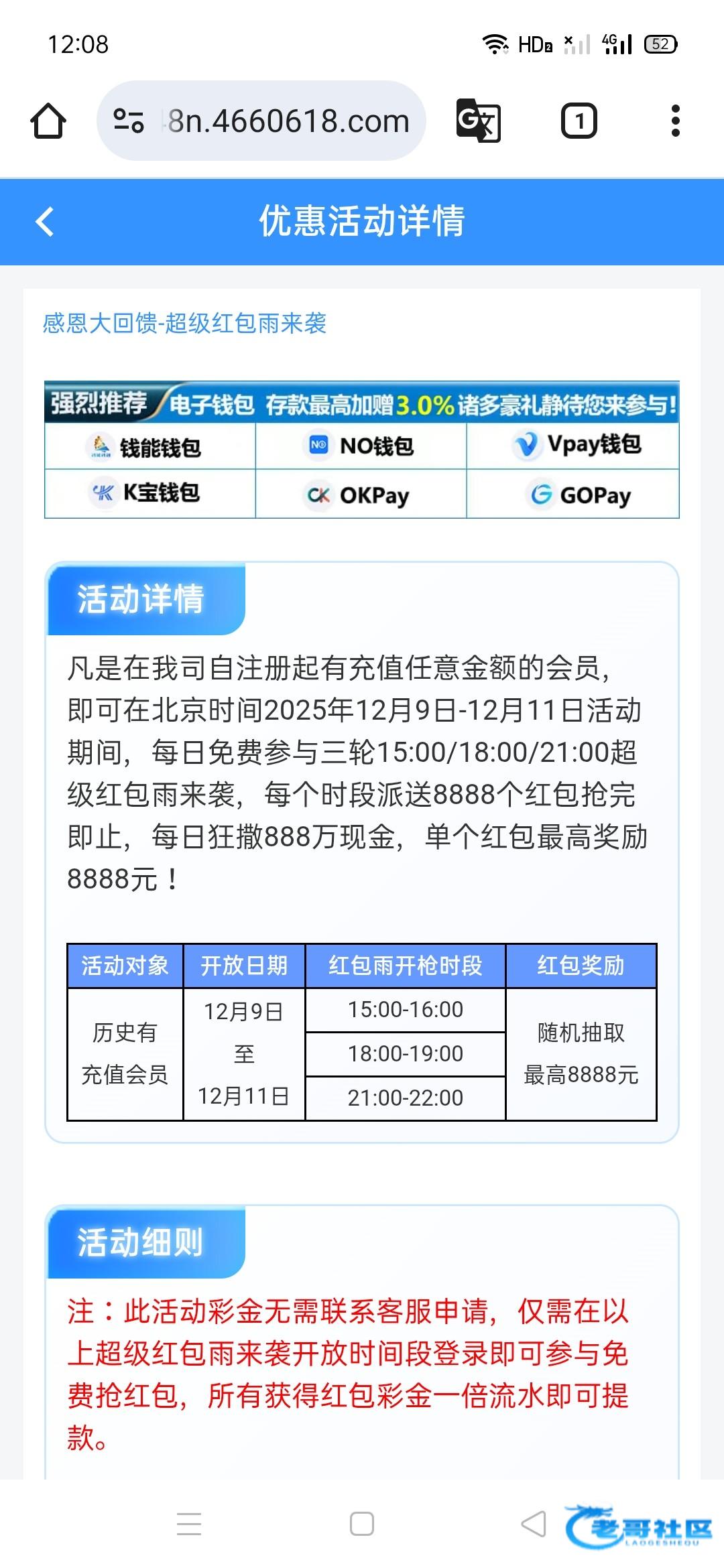Open recent apps from navigation bar
This screenshot has height=1568, width=724.
pos(189,1524)
